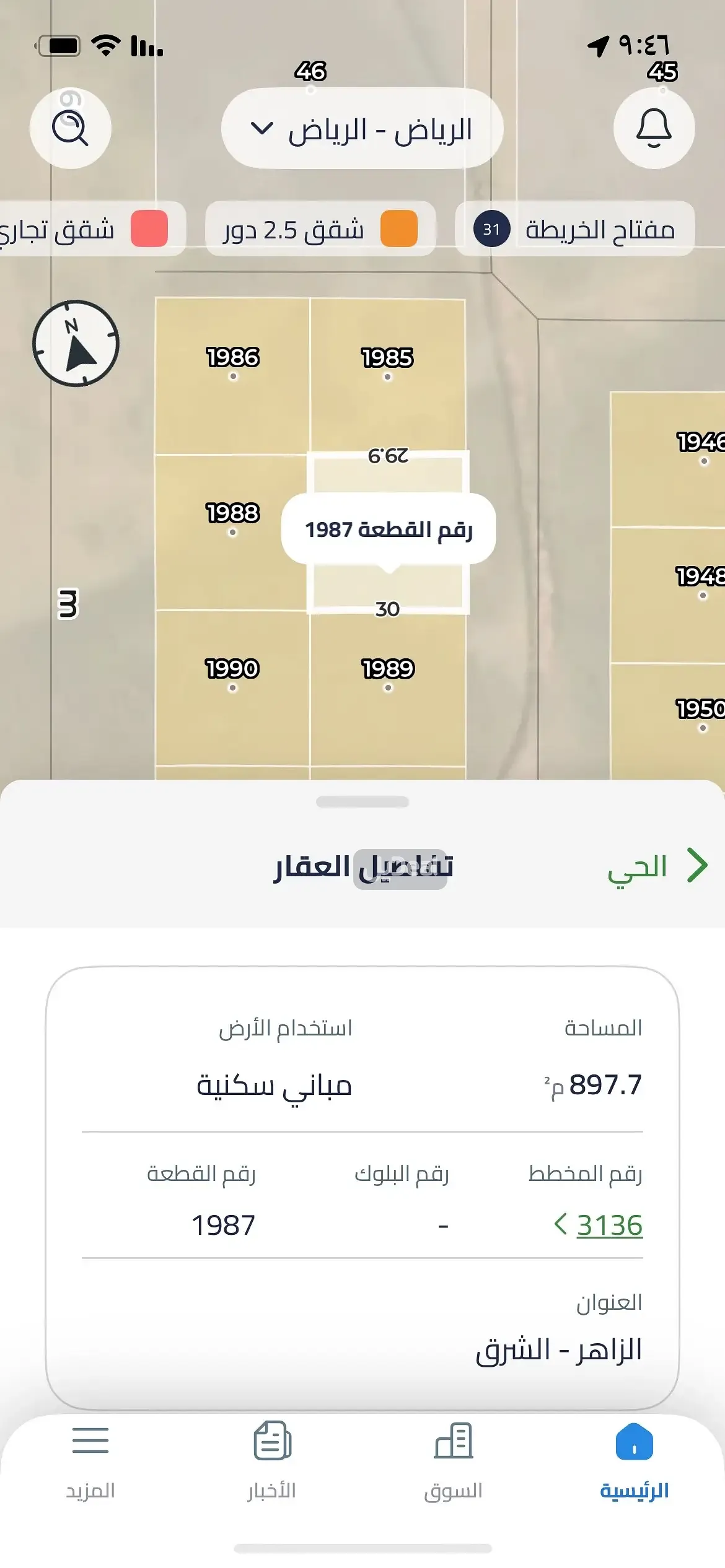The image size is (725, 1568).
Task: Open the مفتاح الخريطة map legend chip
Action: 574,229
